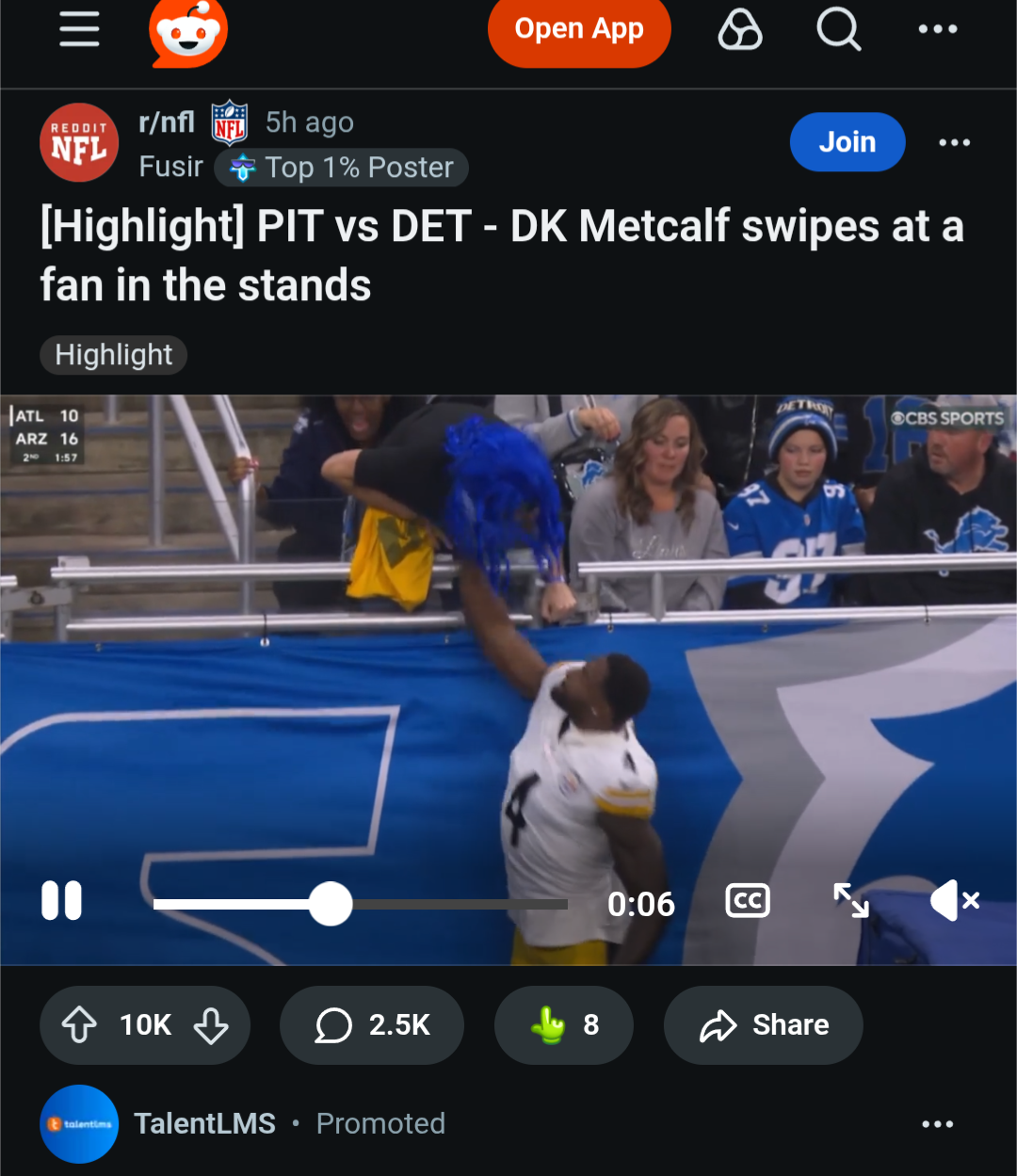Viewport: 1017px width, 1176px height.
Task: Upvote the DK Metcalf post
Action: (79, 1025)
